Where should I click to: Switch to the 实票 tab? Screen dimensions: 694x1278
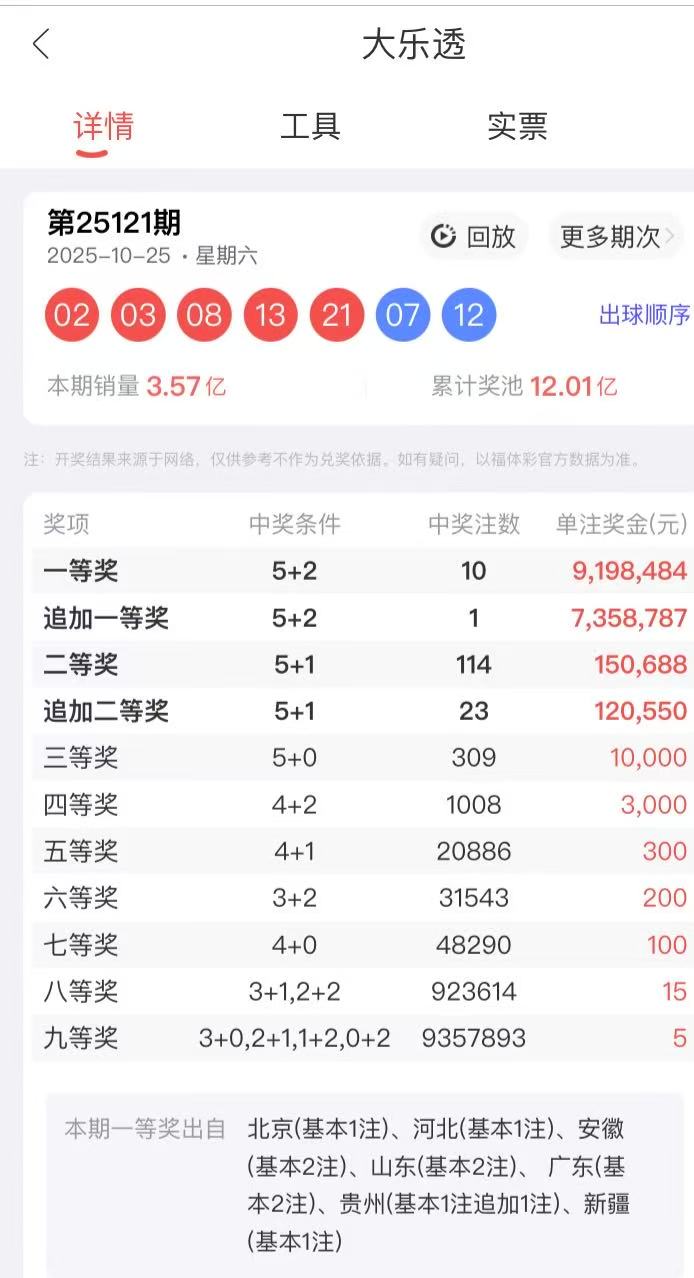point(517,127)
